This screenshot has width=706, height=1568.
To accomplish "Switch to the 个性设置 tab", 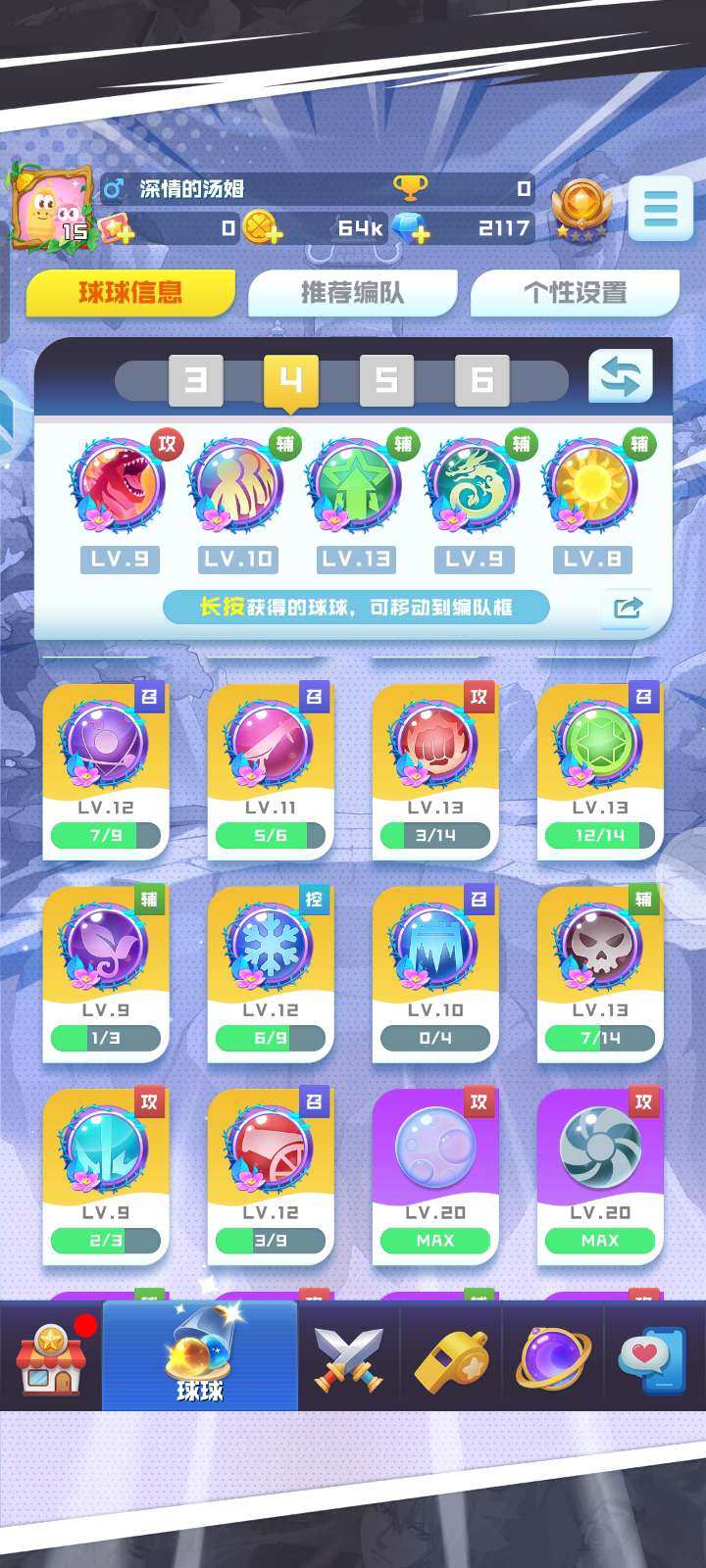I will pos(575,292).
